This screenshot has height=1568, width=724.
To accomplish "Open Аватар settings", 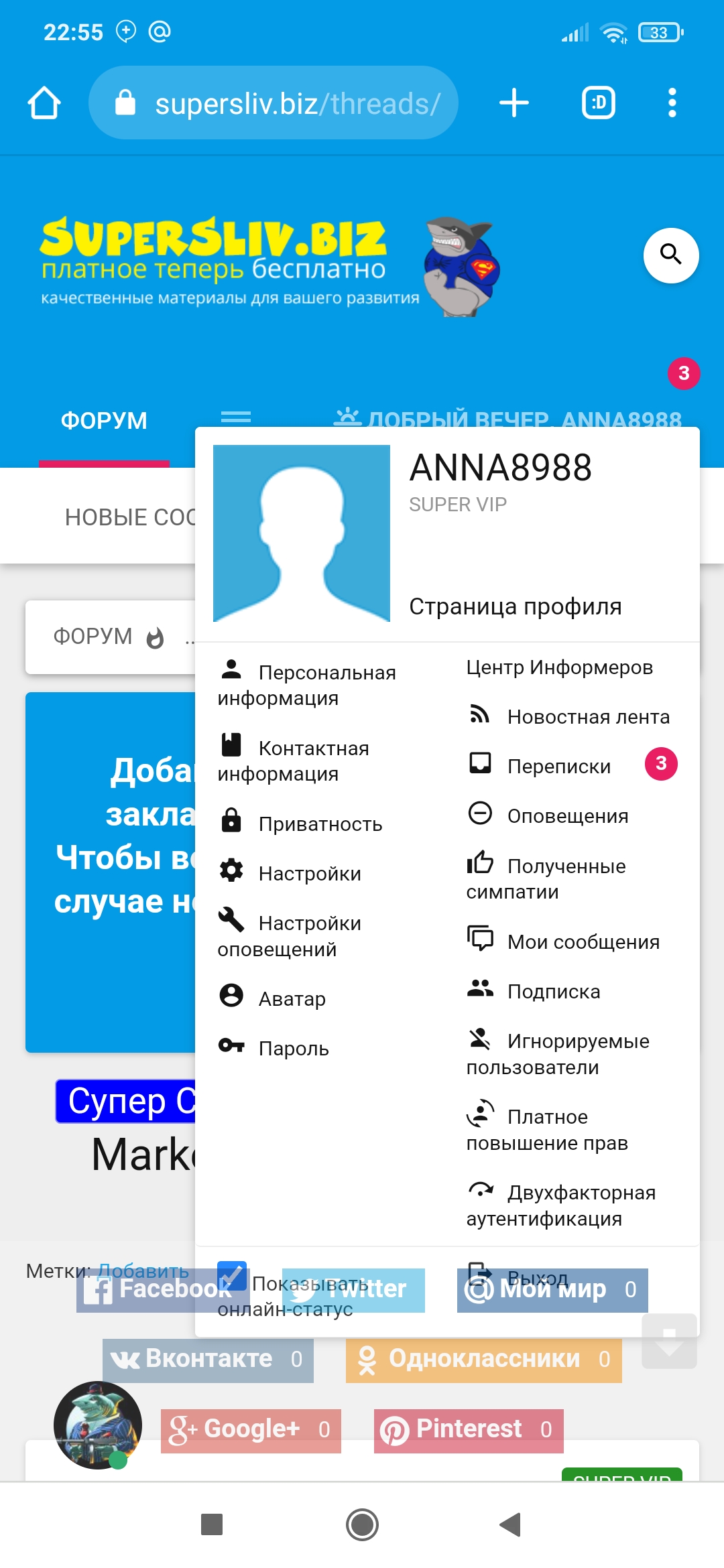I will [x=272, y=998].
